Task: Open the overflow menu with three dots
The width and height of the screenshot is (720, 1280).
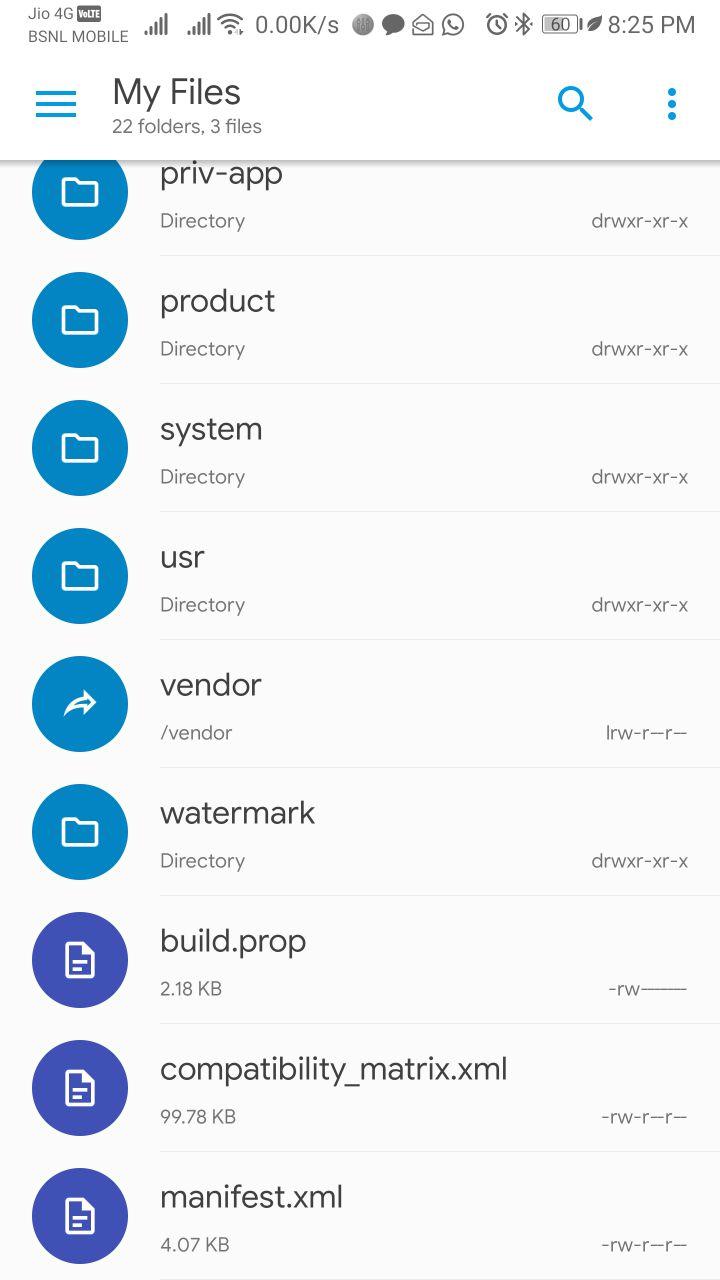Action: pos(671,103)
